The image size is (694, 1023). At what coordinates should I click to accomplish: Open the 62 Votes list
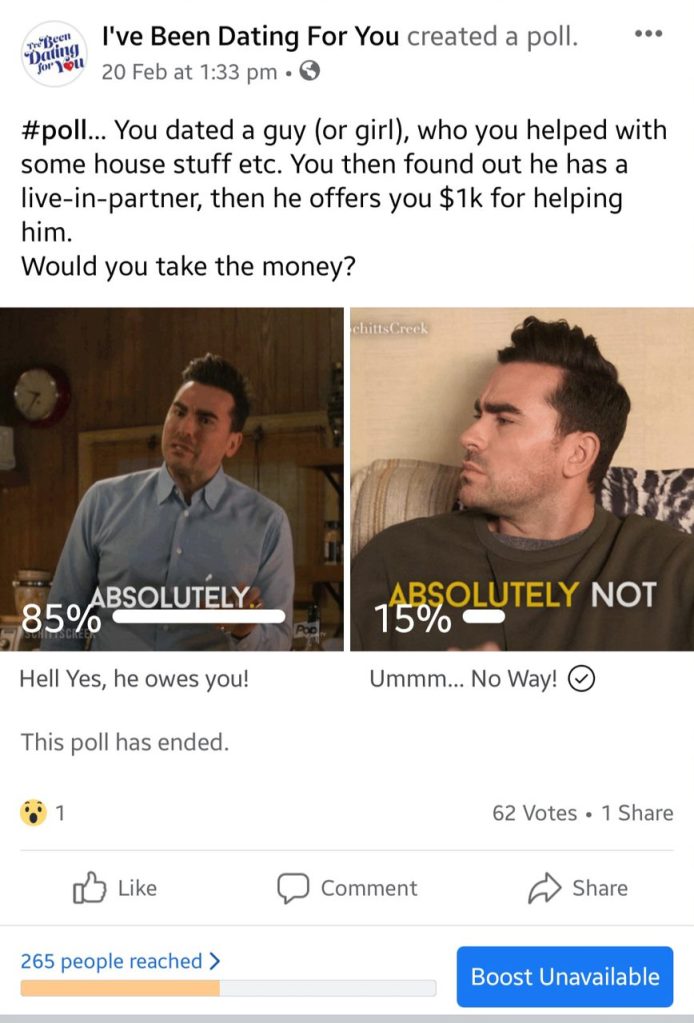point(534,813)
